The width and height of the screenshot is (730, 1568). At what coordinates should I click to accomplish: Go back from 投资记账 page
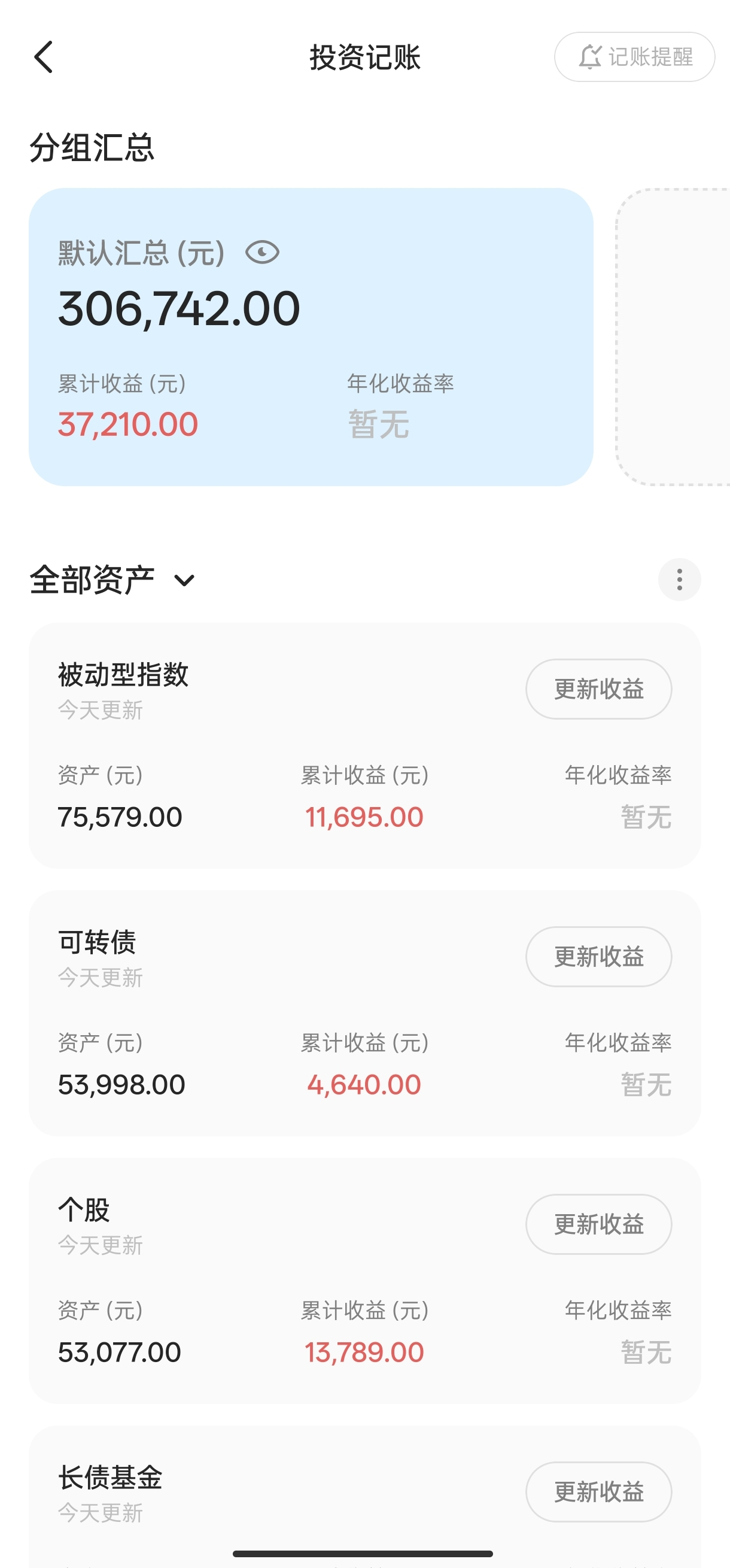(43, 57)
